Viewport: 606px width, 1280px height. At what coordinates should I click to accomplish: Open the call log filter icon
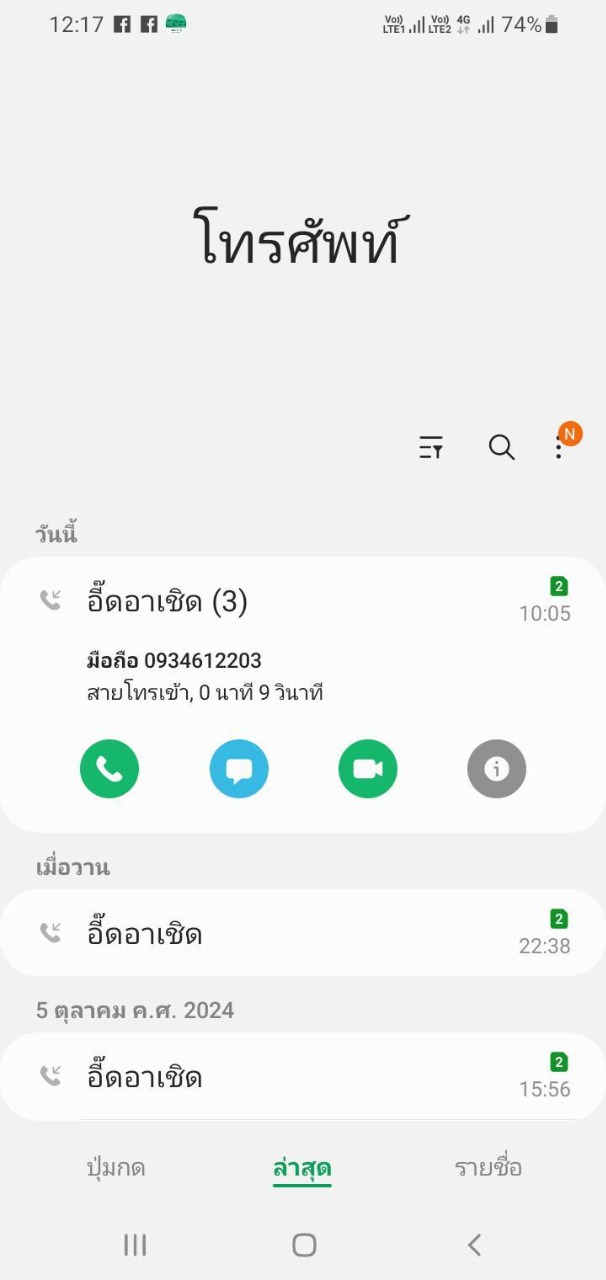[431, 447]
